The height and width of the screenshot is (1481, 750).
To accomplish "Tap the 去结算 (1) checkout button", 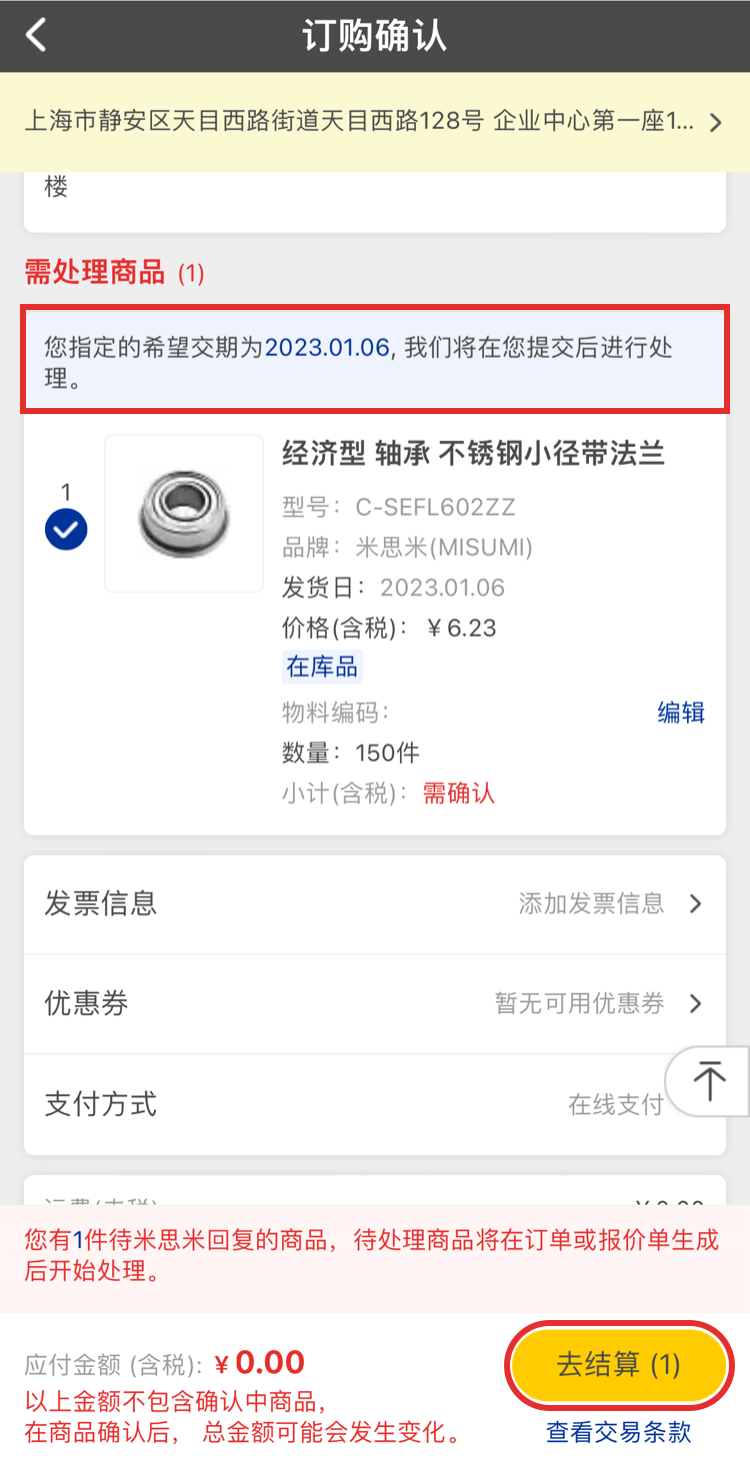I will point(619,1365).
